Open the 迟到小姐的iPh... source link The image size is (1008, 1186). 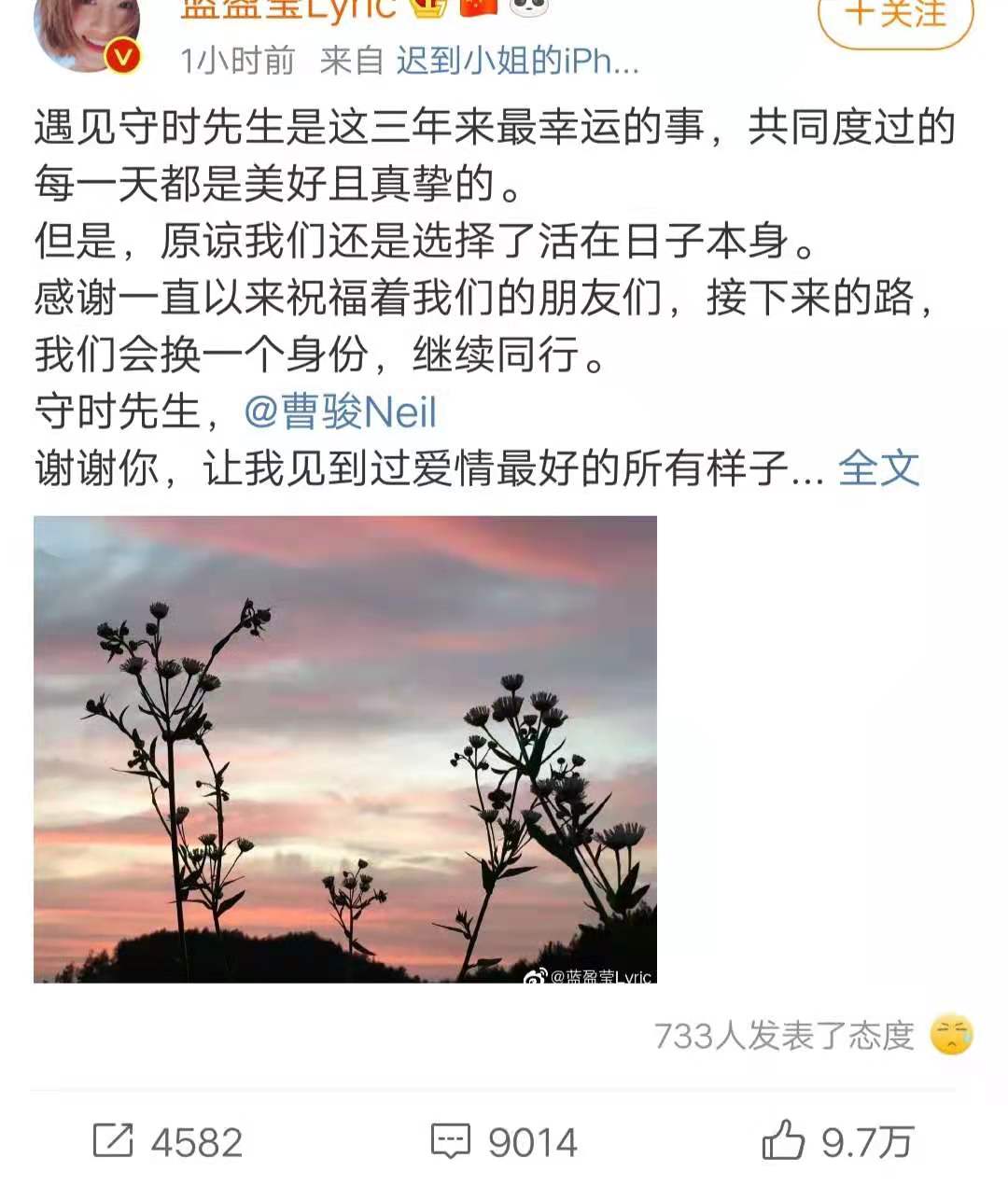point(517,62)
